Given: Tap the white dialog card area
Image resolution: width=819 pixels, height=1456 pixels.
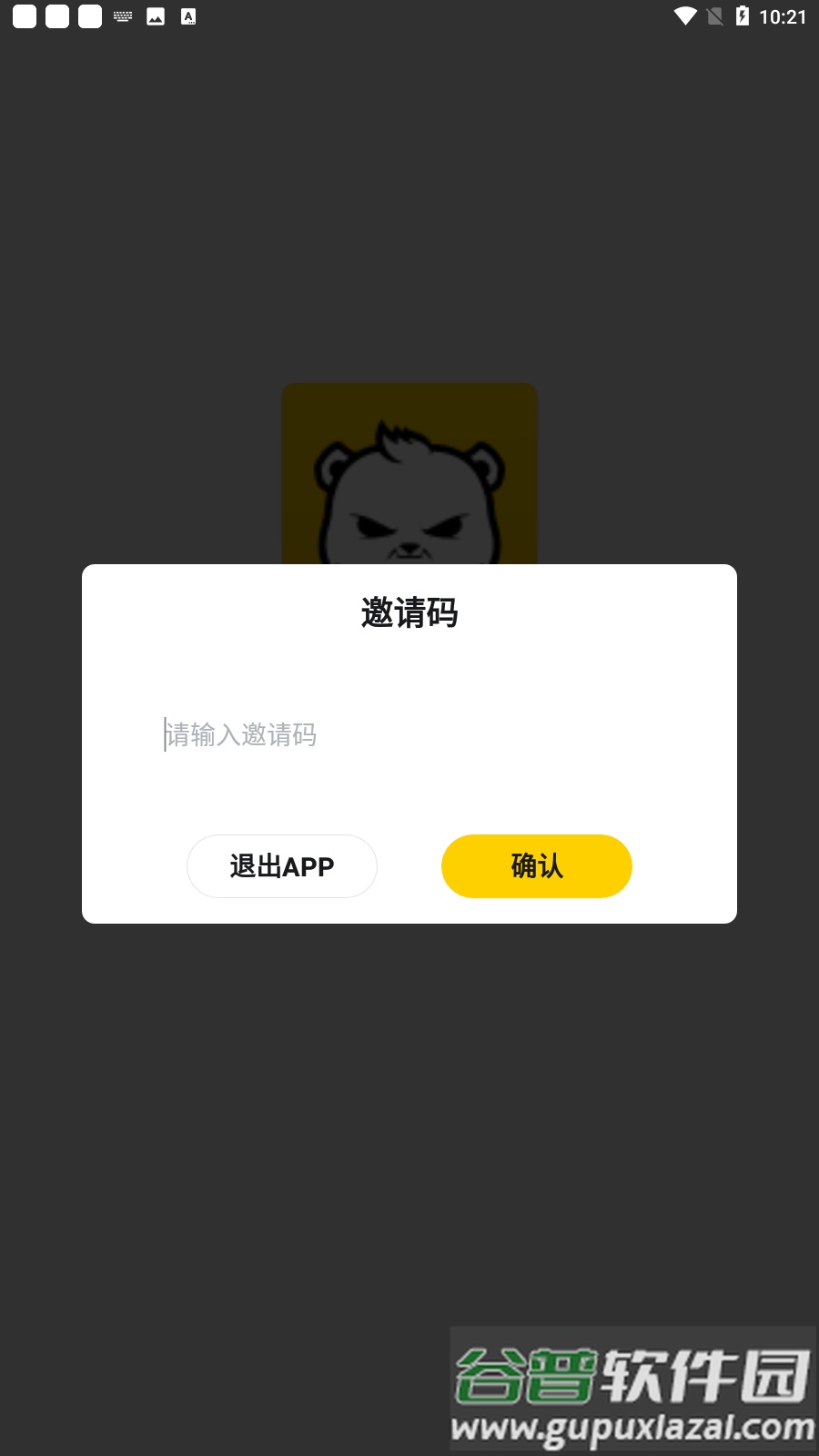Looking at the screenshot, I should 409,673.
